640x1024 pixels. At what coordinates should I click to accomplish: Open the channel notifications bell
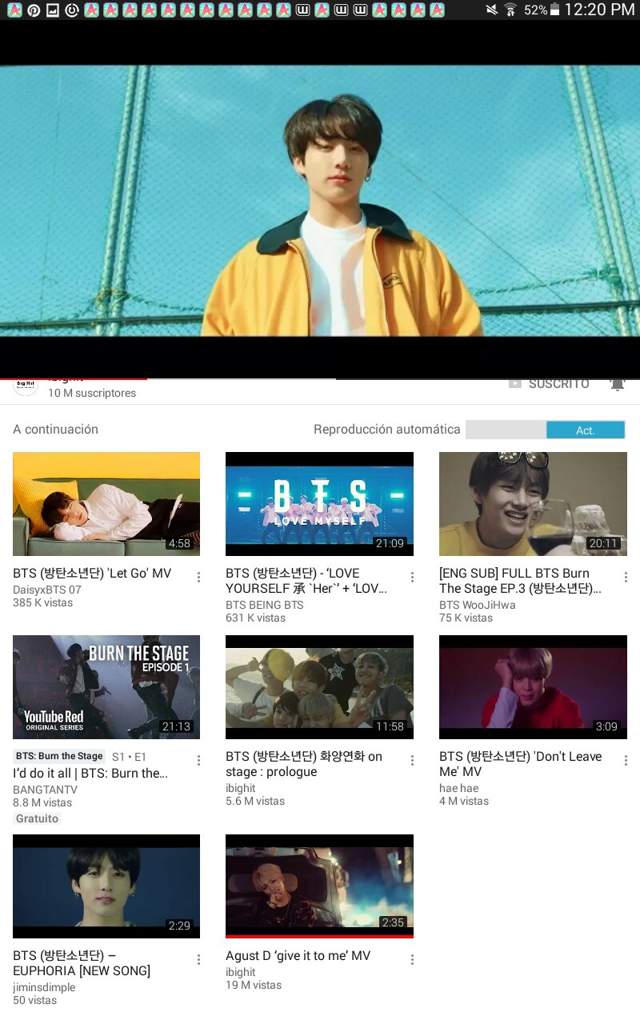(x=617, y=384)
